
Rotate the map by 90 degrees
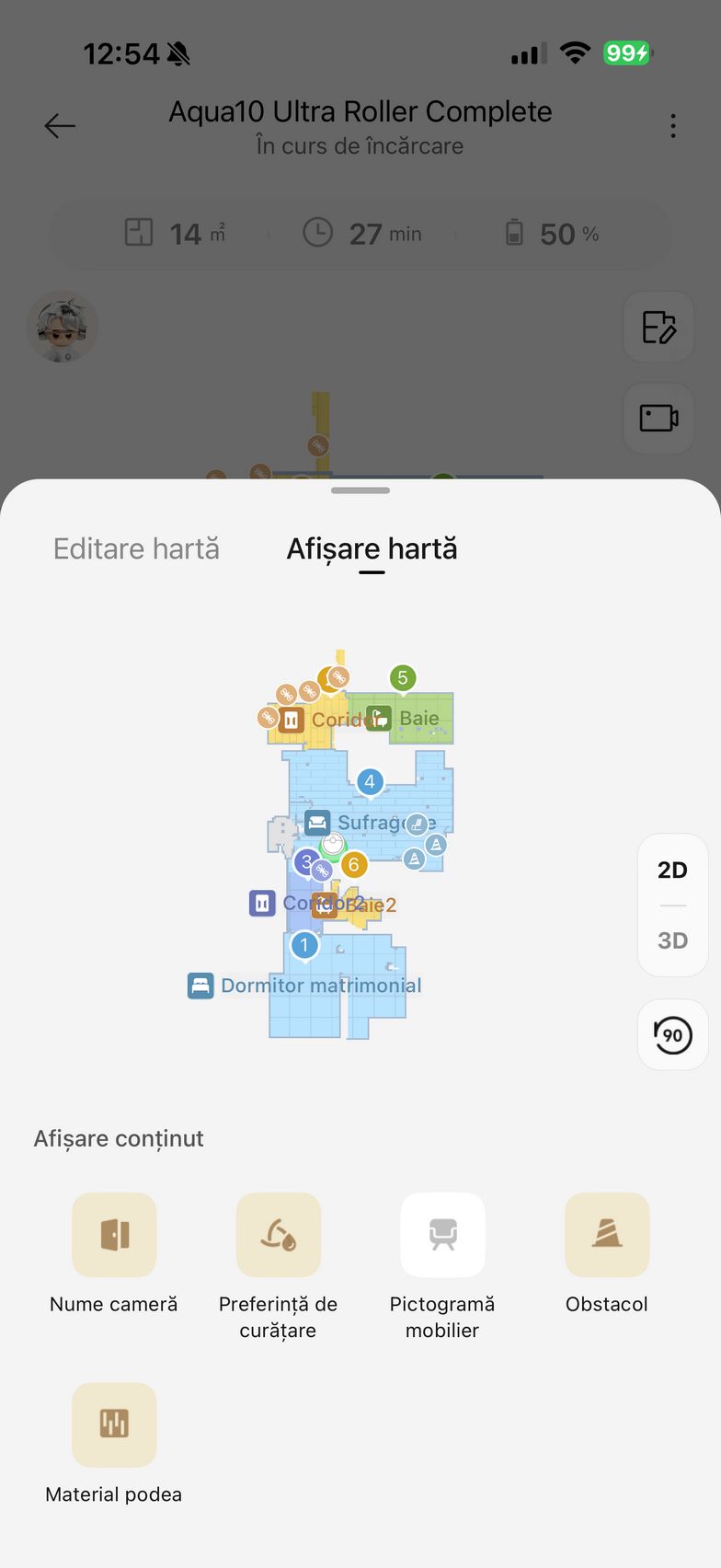coord(672,1035)
